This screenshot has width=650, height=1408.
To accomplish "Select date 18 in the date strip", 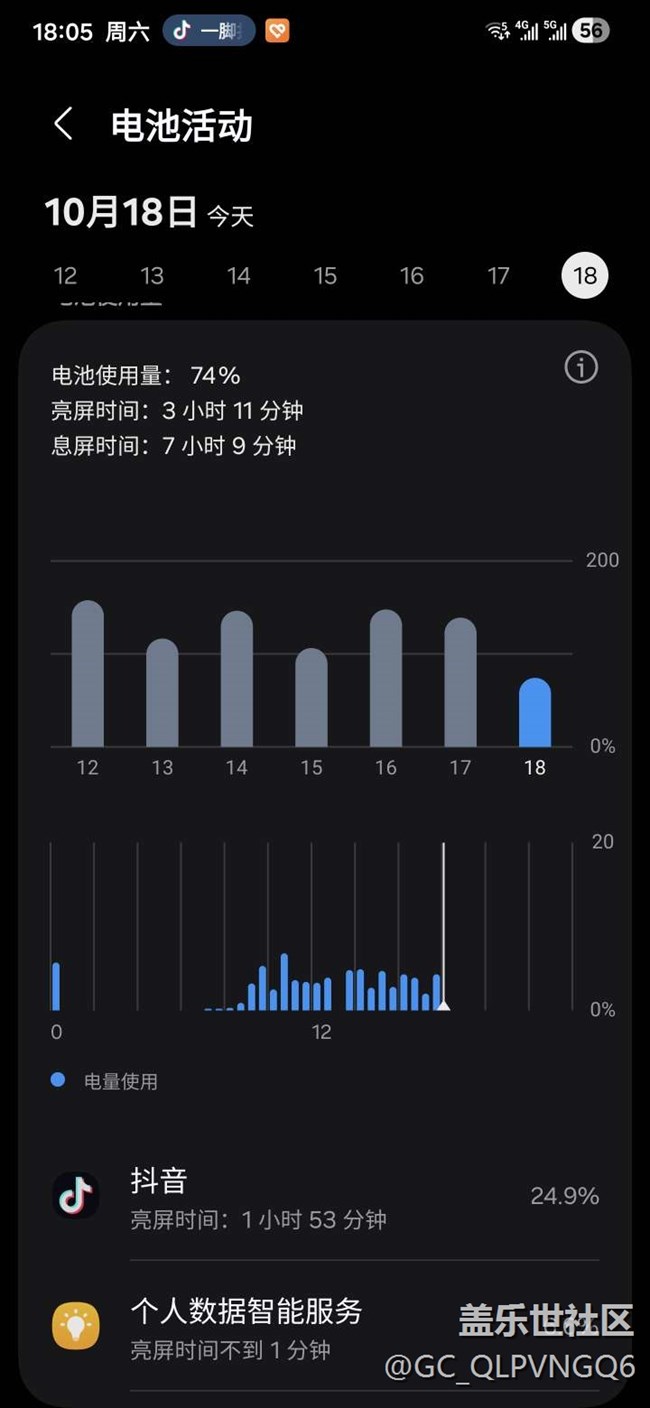I will click(585, 276).
